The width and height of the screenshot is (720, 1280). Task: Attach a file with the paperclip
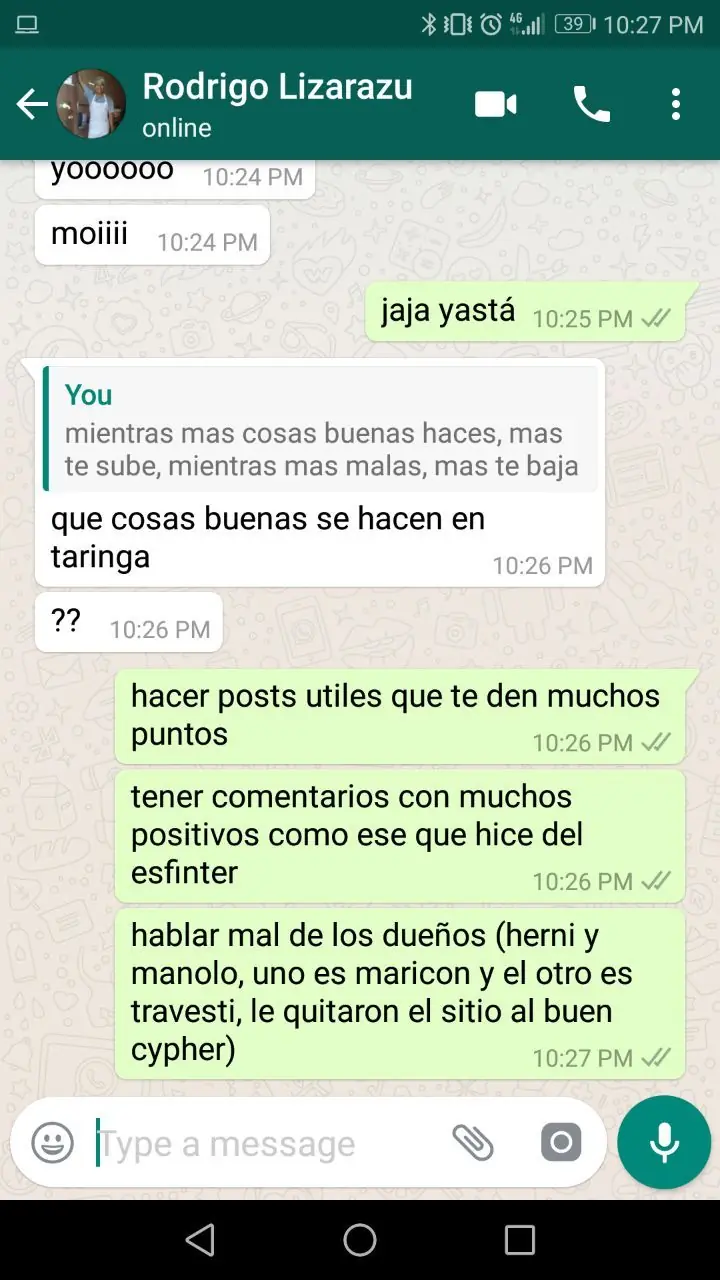pos(473,1142)
